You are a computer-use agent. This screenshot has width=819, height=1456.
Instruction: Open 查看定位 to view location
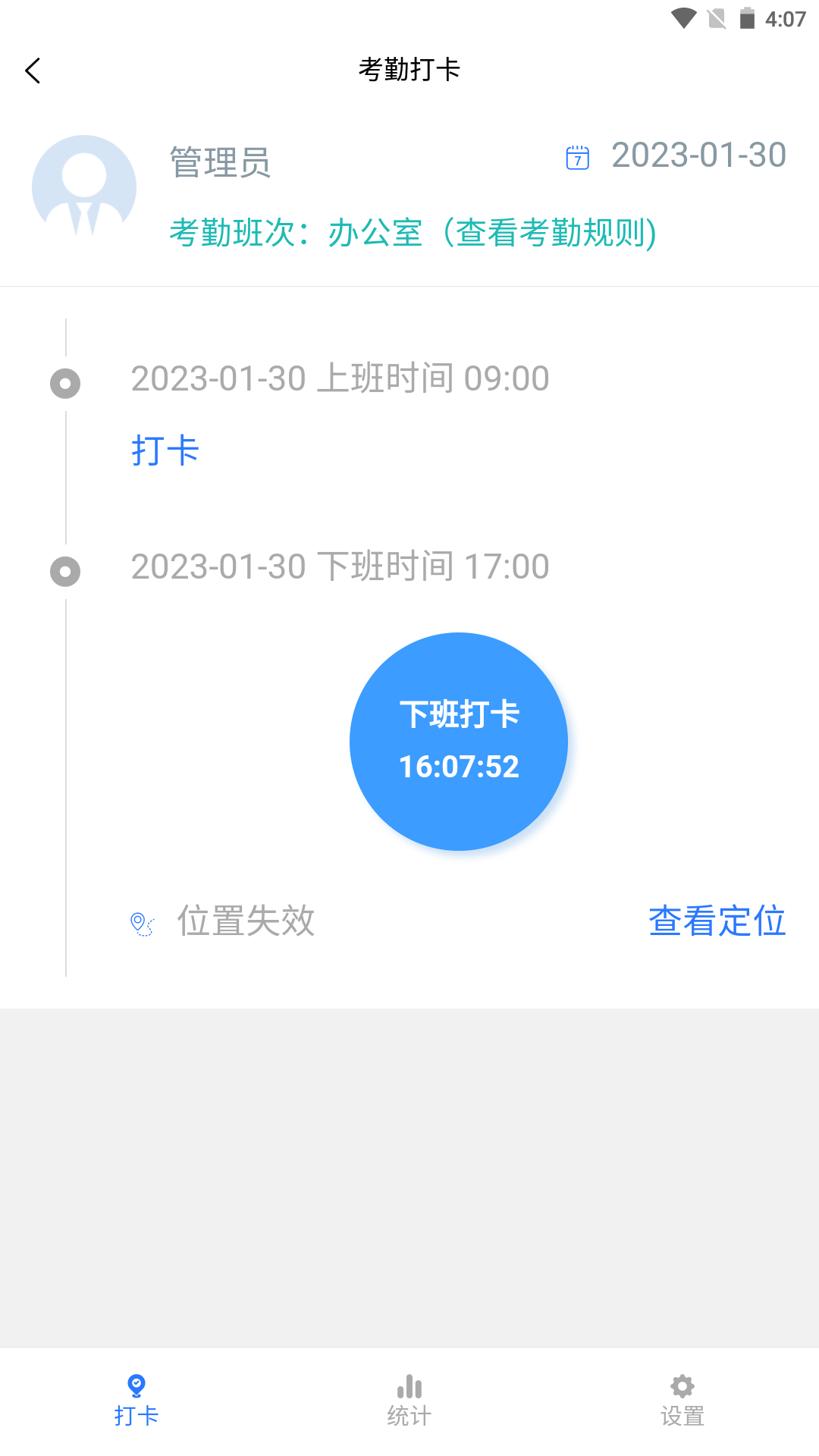717,921
